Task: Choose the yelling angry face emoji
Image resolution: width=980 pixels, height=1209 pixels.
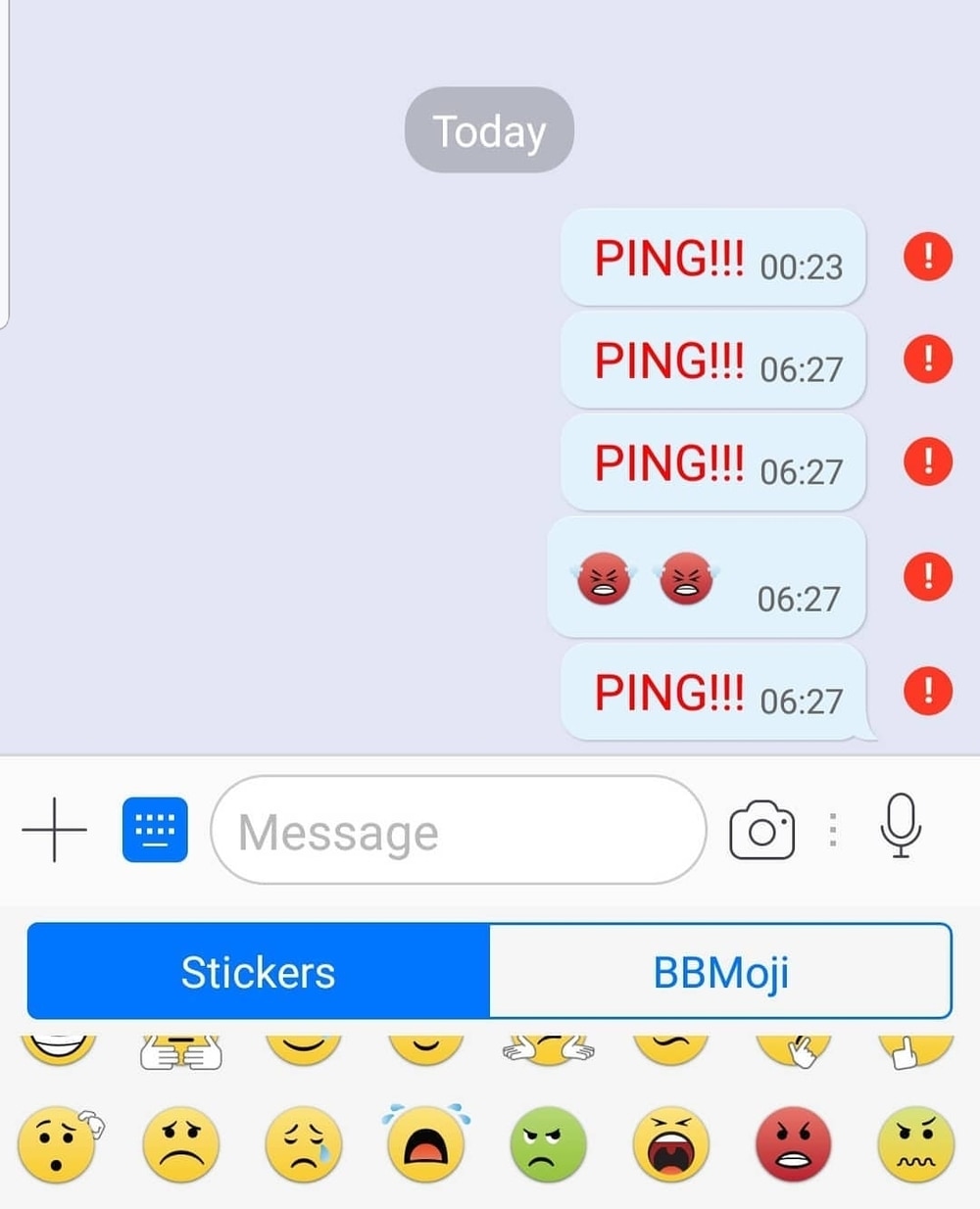Action: pos(671,1144)
